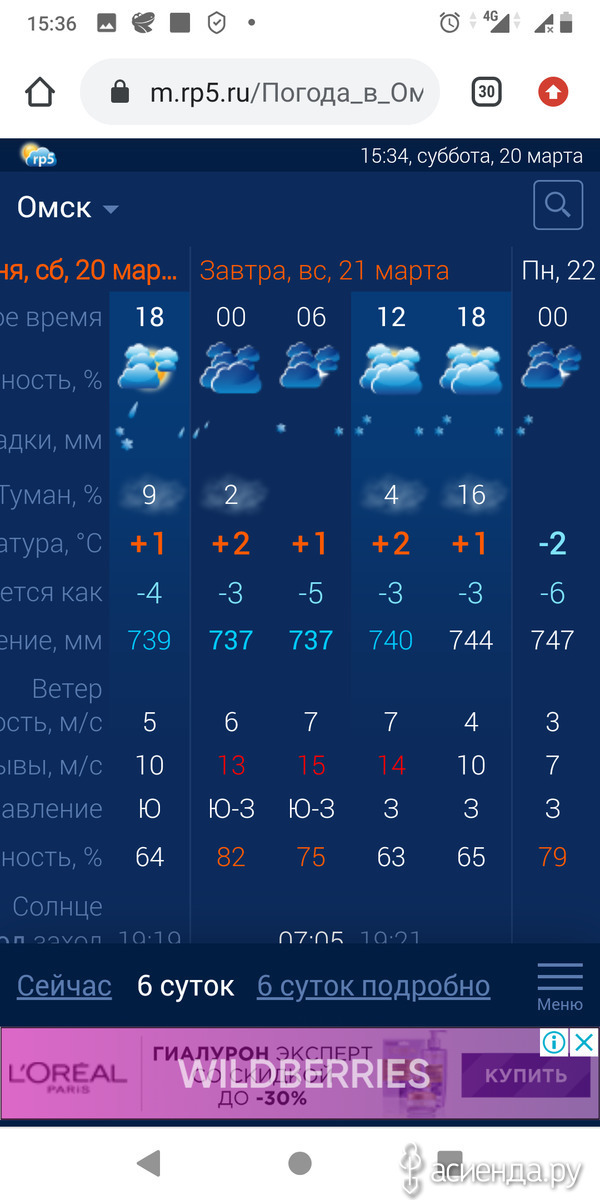Screen dimensions: 600x1200
Task: Open the 6 суток подробно link
Action: (x=374, y=986)
